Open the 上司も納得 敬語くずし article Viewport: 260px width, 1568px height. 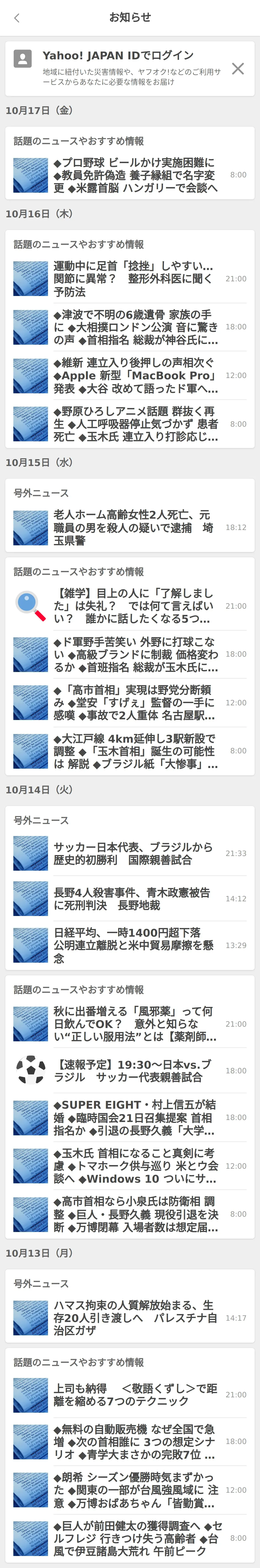130,1394
